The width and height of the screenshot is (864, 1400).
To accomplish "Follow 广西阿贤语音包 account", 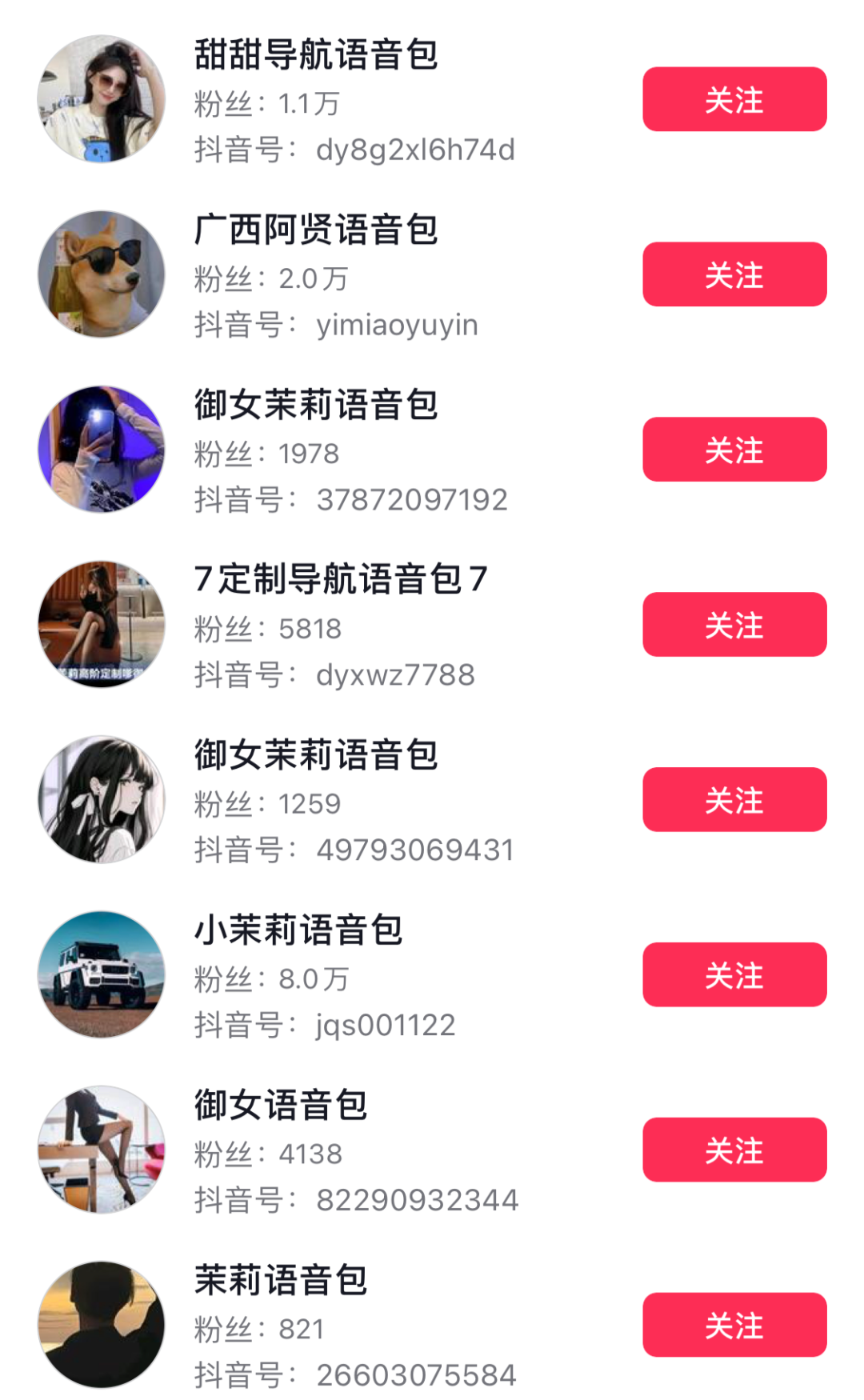I will point(734,274).
